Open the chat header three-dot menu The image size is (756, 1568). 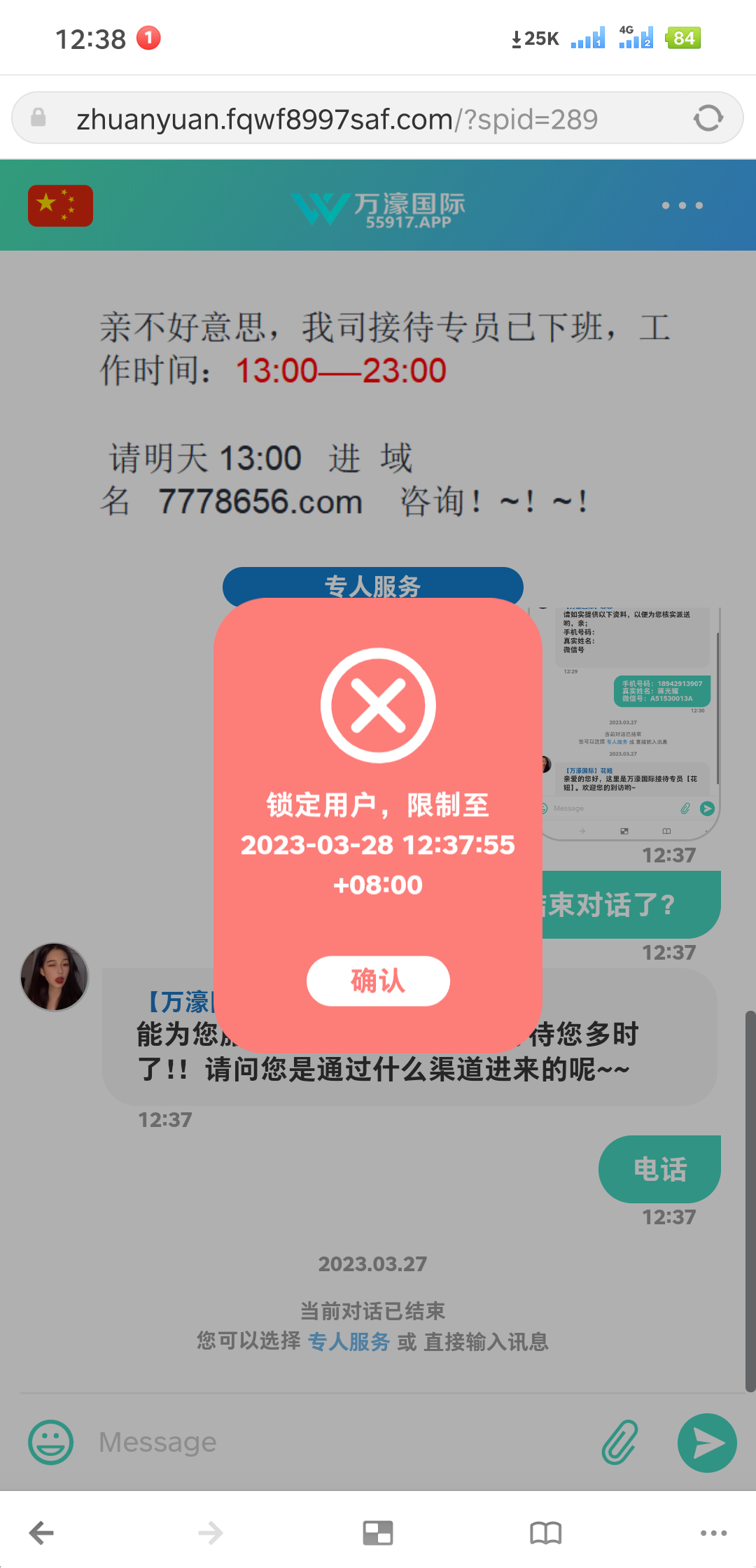click(682, 205)
